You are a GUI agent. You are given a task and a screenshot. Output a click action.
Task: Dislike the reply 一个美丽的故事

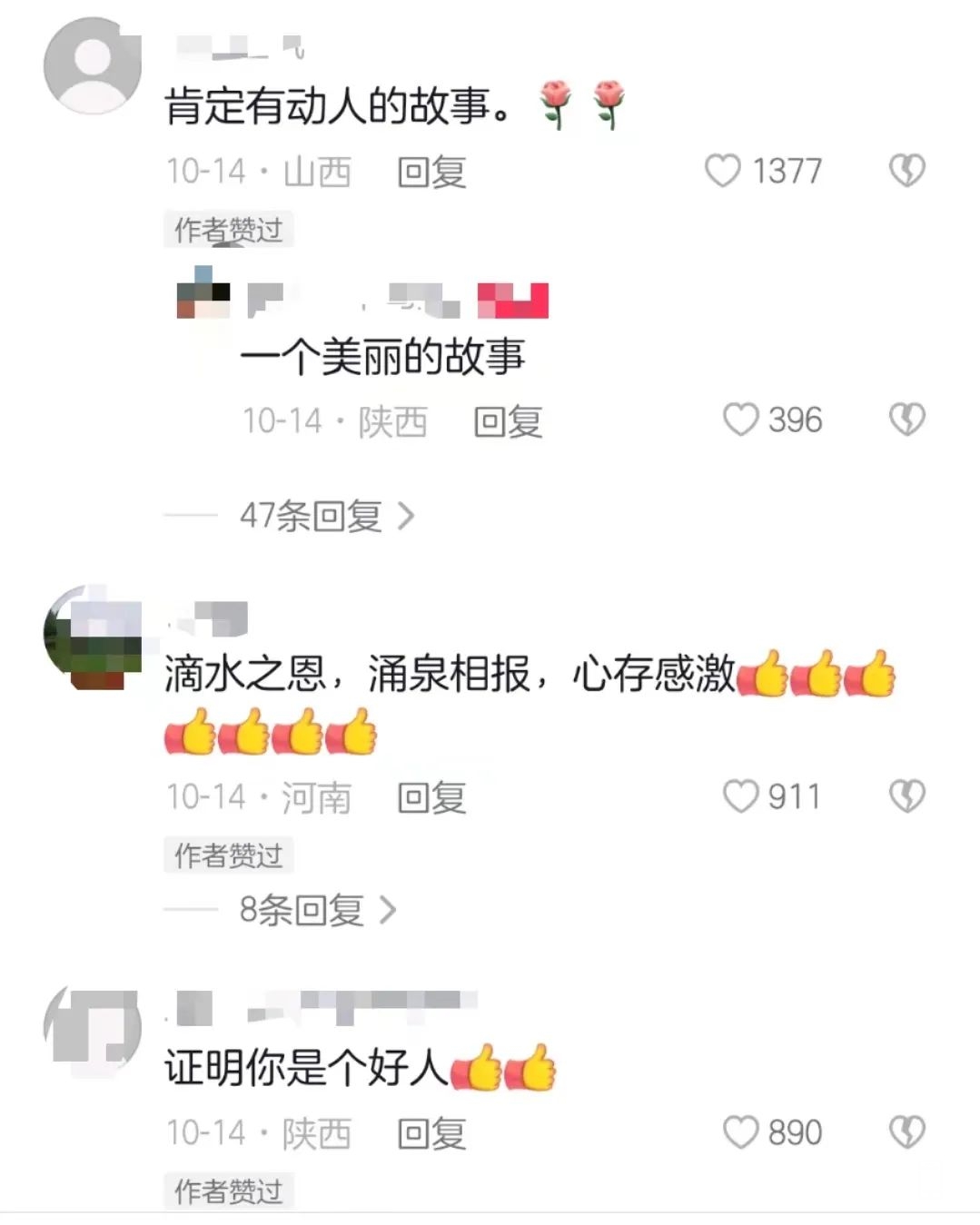tap(906, 420)
